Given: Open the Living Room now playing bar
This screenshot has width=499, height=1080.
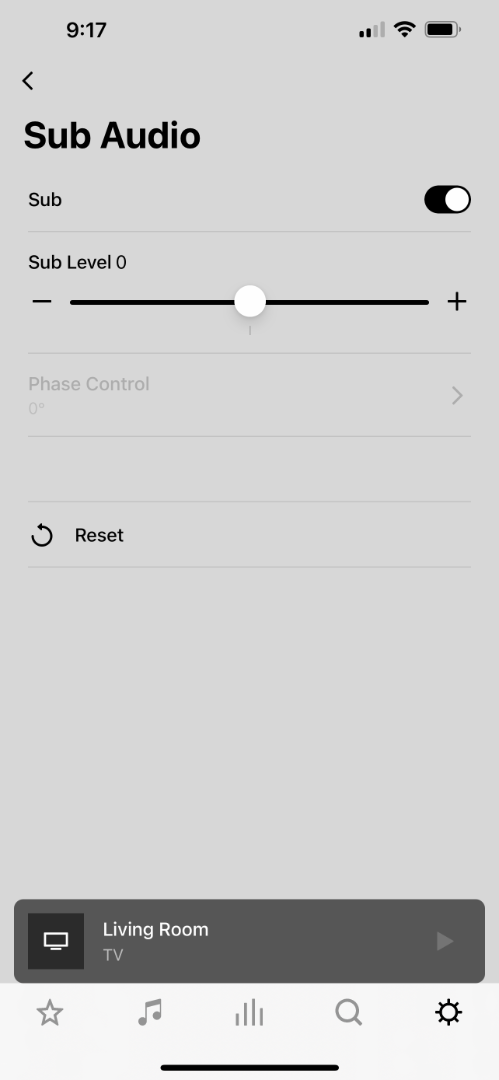Looking at the screenshot, I should pyautogui.click(x=250, y=941).
